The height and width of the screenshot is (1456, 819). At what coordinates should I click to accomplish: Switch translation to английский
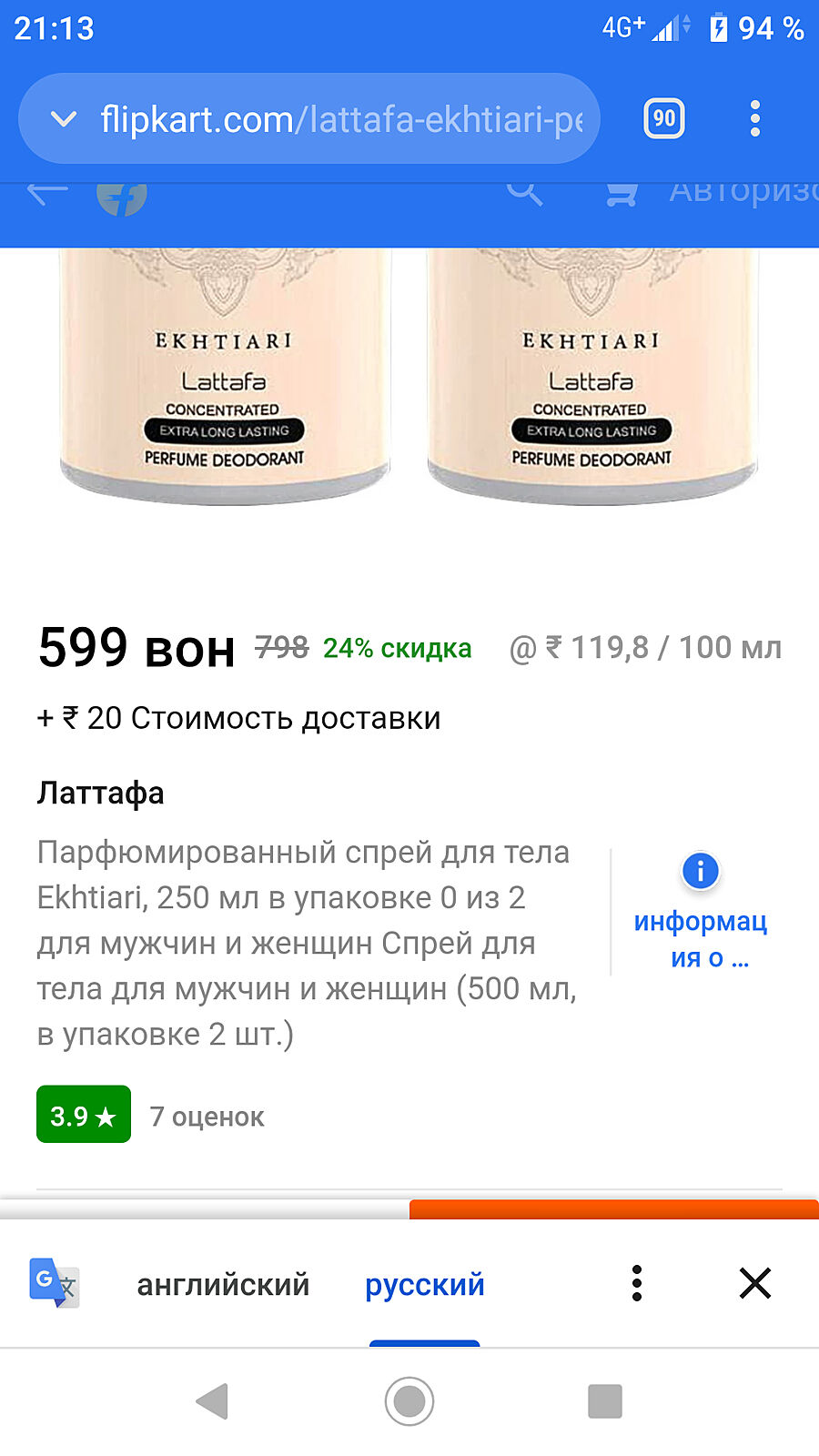click(x=223, y=1285)
